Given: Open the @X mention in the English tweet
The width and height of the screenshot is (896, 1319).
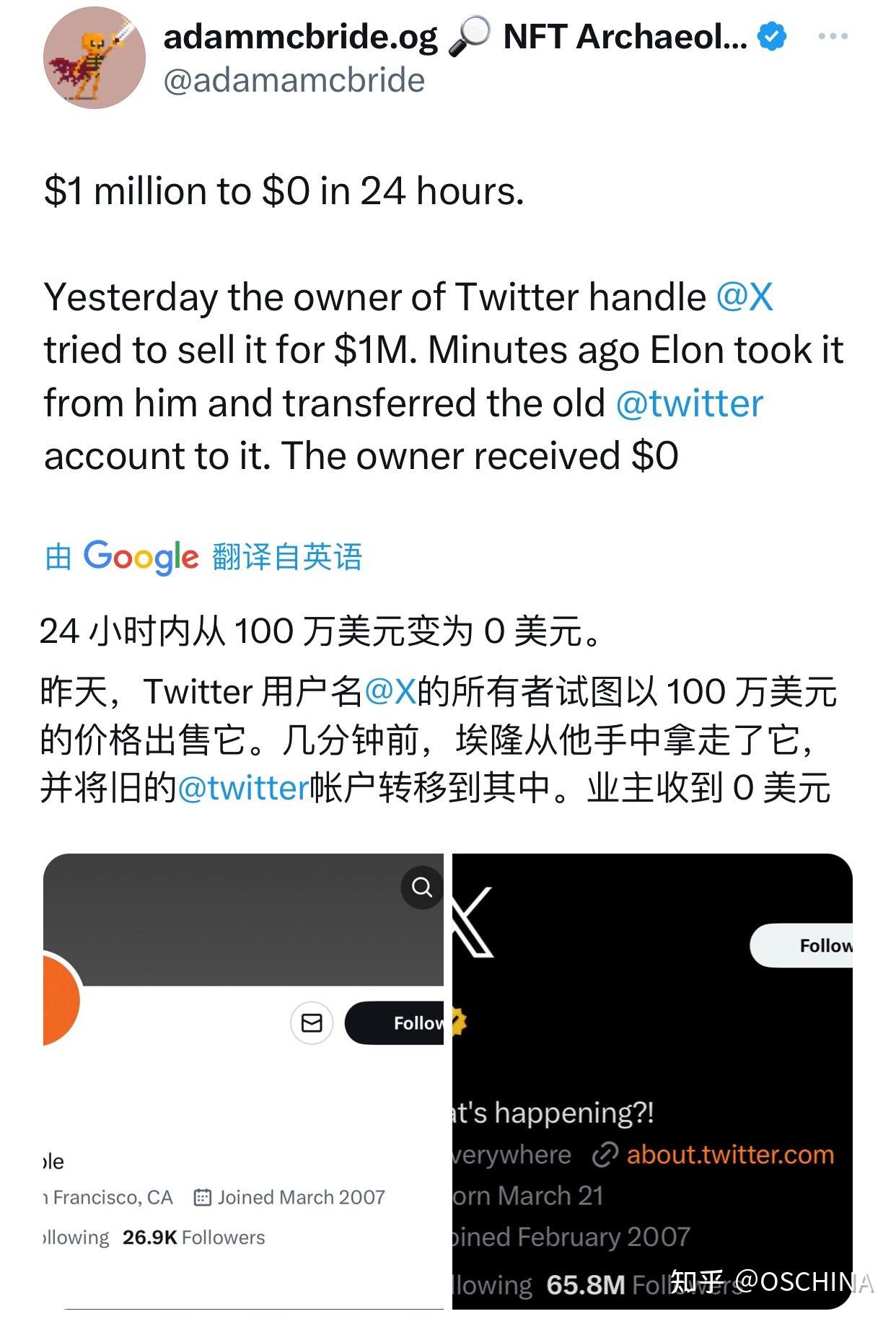Looking at the screenshot, I should pyautogui.click(x=745, y=297).
